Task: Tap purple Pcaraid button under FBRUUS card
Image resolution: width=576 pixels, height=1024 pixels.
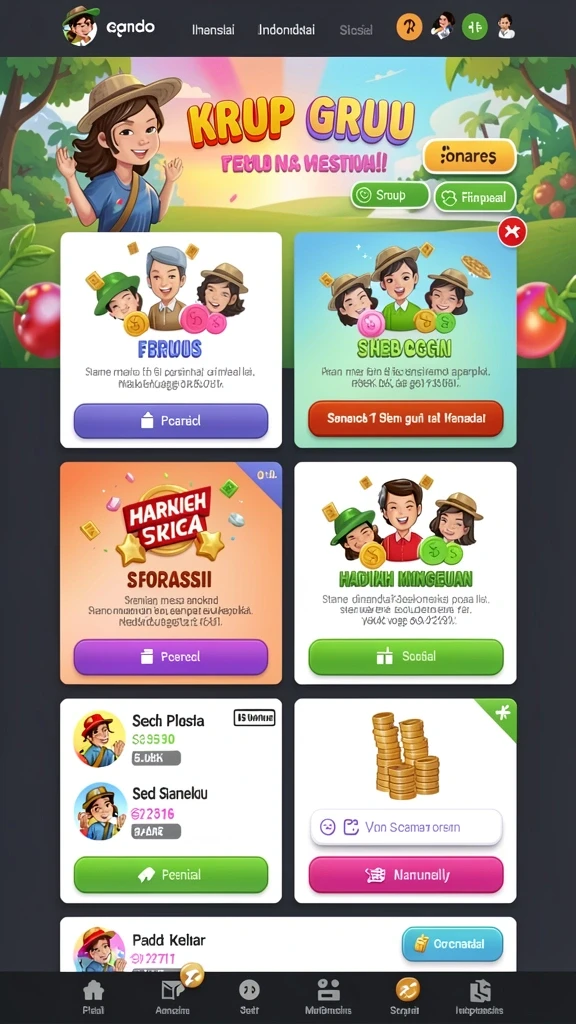Action: 171,421
